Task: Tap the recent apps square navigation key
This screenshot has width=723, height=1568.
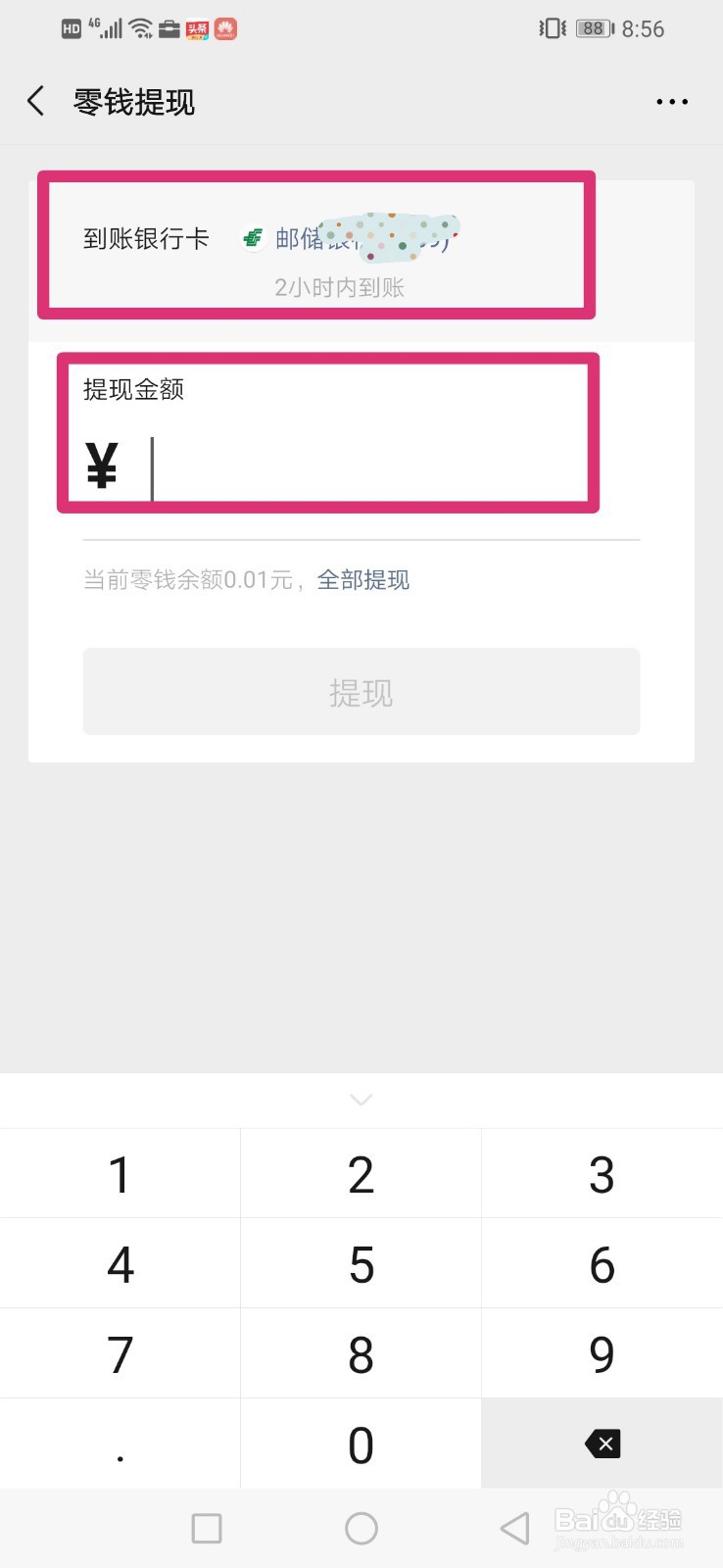Action: click(207, 1527)
